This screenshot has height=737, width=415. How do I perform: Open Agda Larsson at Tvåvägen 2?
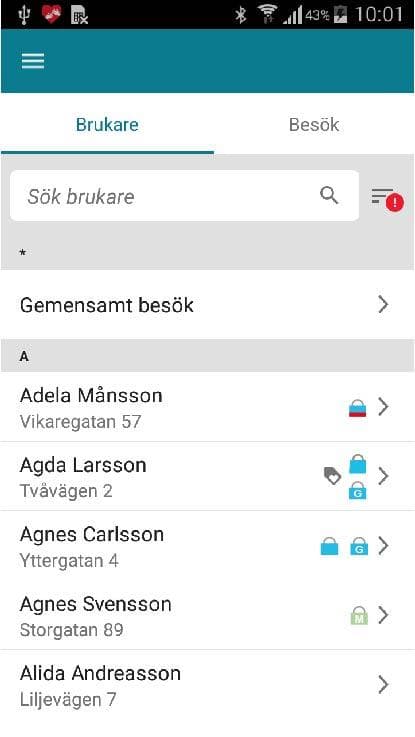207,476
